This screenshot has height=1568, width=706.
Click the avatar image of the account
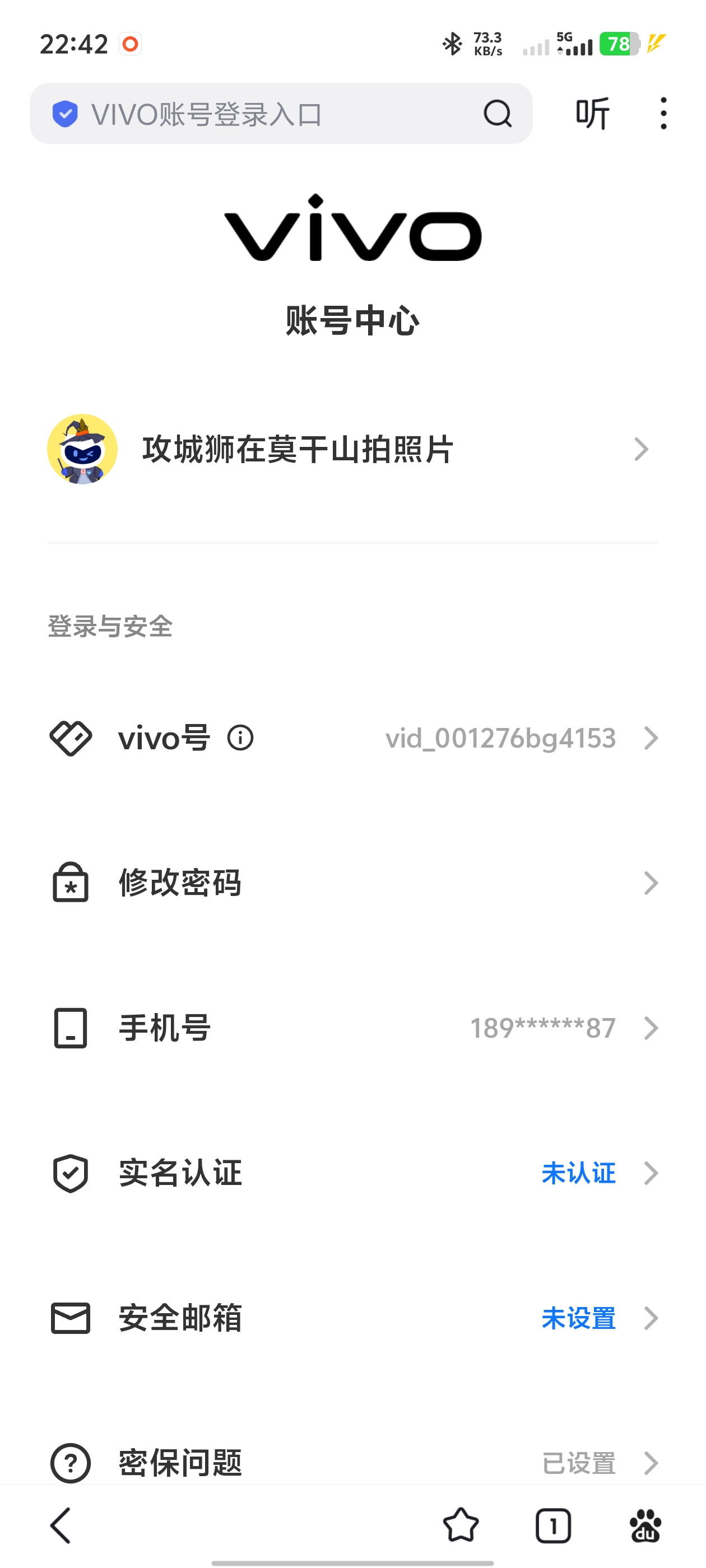click(x=82, y=449)
